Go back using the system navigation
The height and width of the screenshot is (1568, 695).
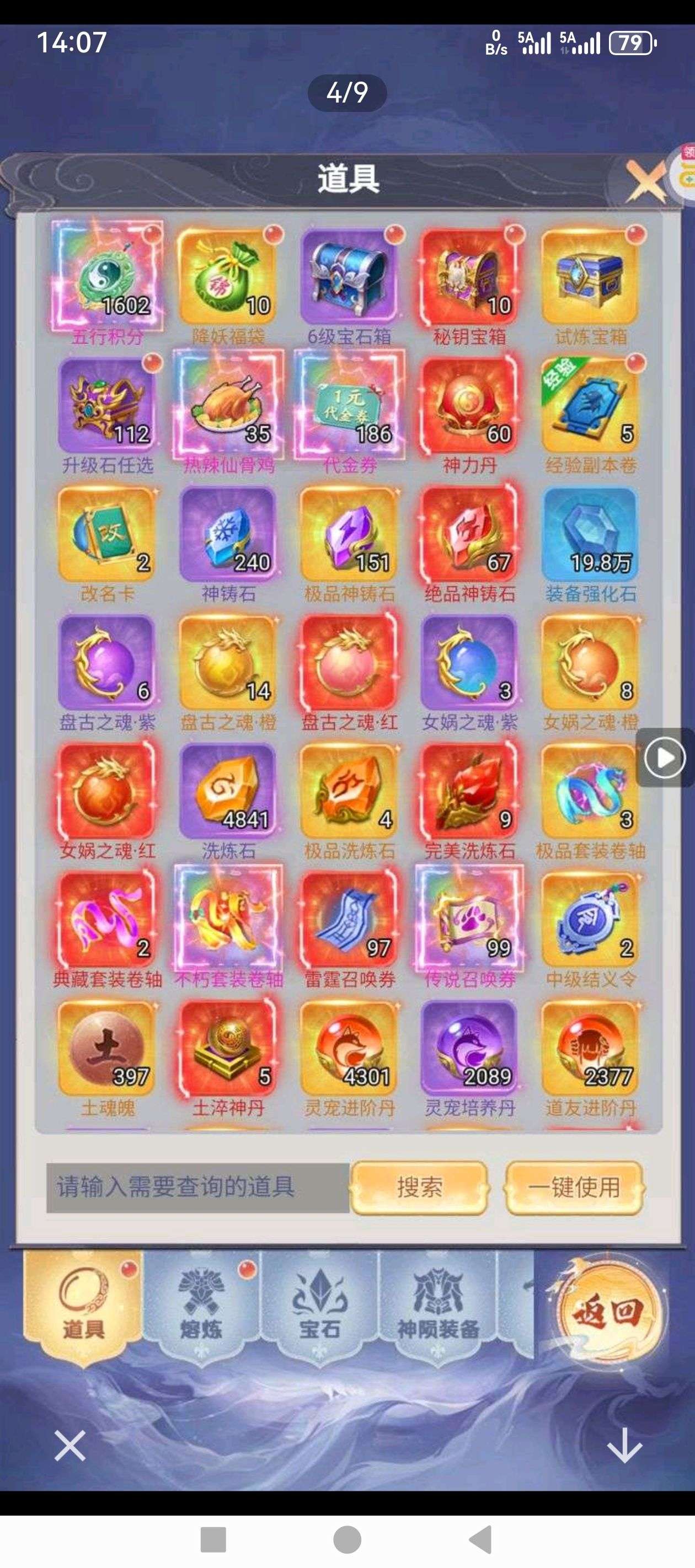pos(481,1539)
